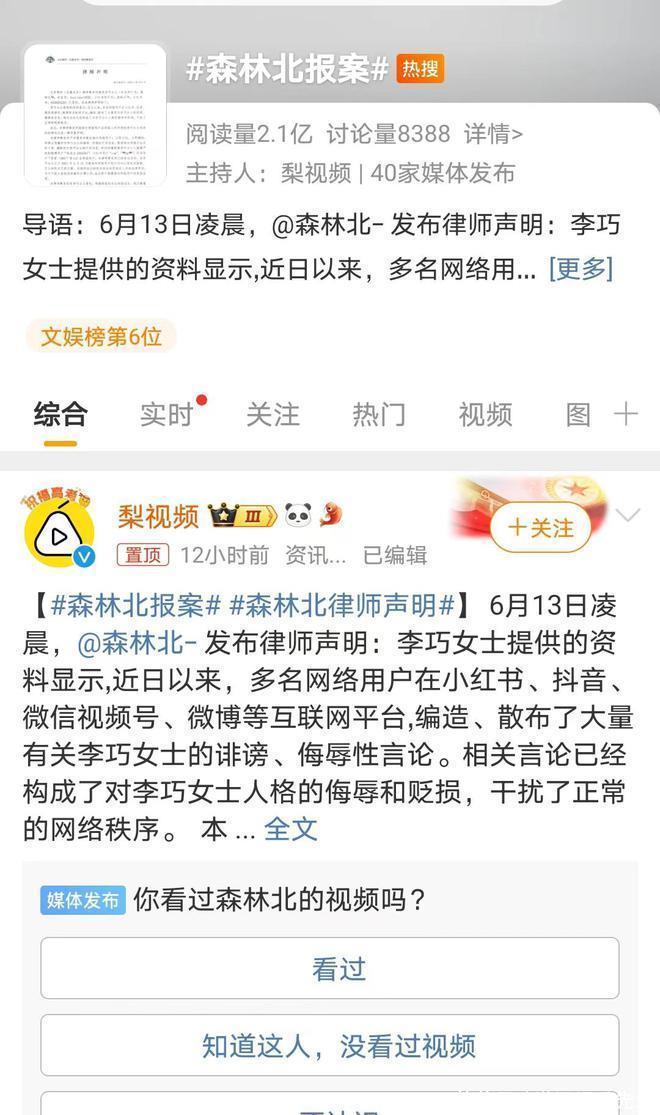Vote 知道这人，没看过视频 in the poll
Viewport: 660px width, 1115px height.
point(330,1045)
